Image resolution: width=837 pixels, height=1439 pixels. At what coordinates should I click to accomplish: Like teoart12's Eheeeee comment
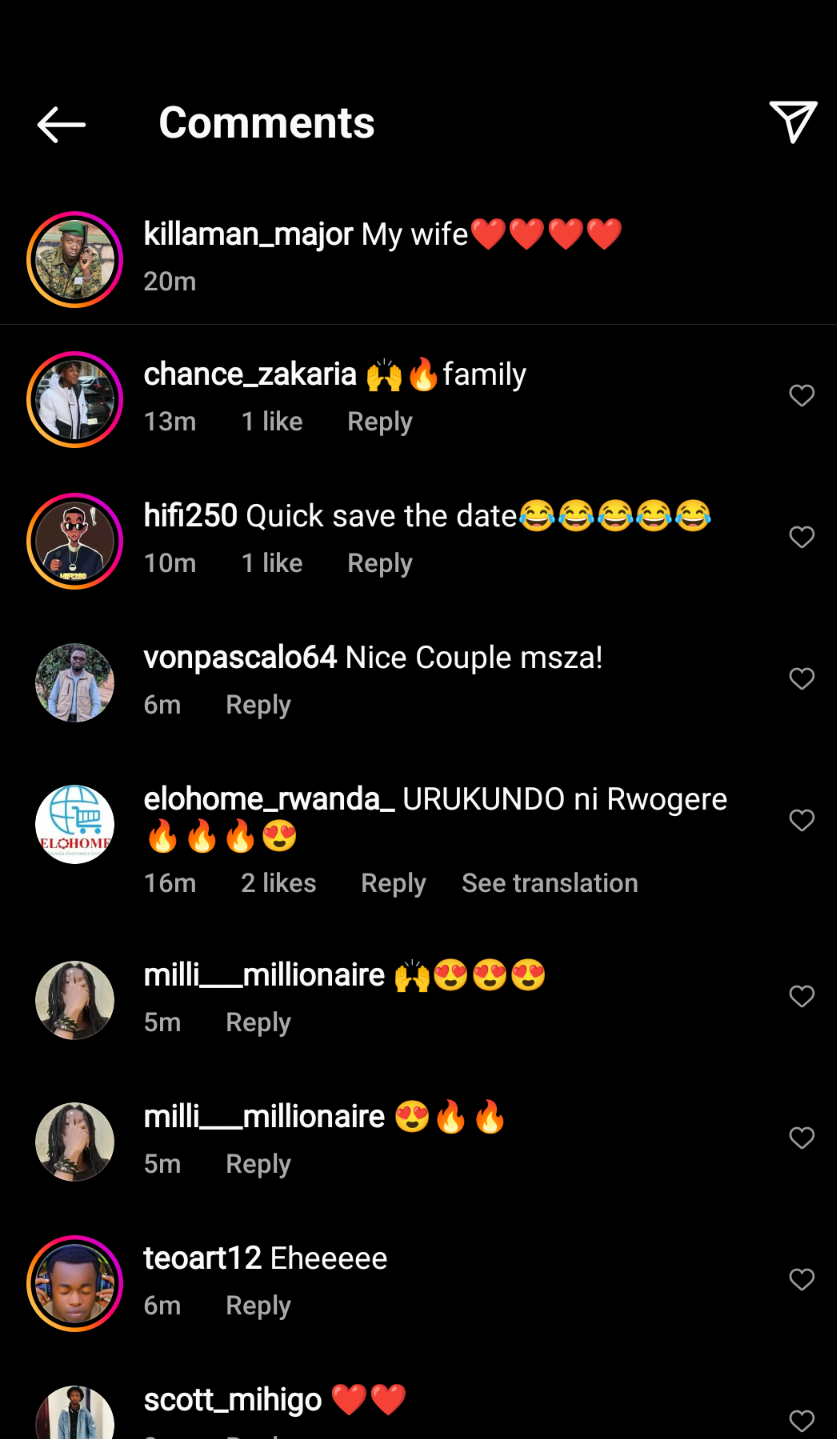click(x=801, y=1279)
